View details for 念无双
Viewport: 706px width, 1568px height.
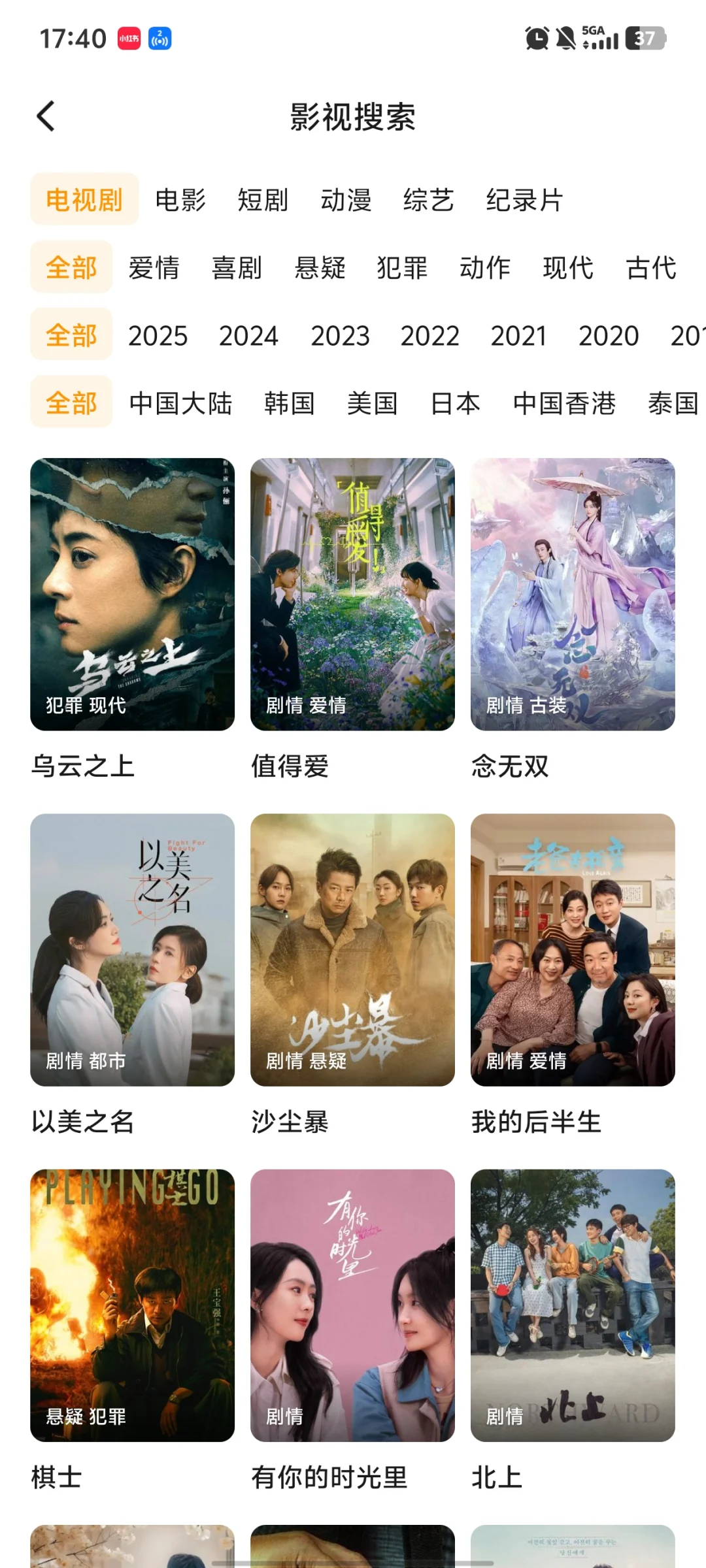(x=573, y=595)
